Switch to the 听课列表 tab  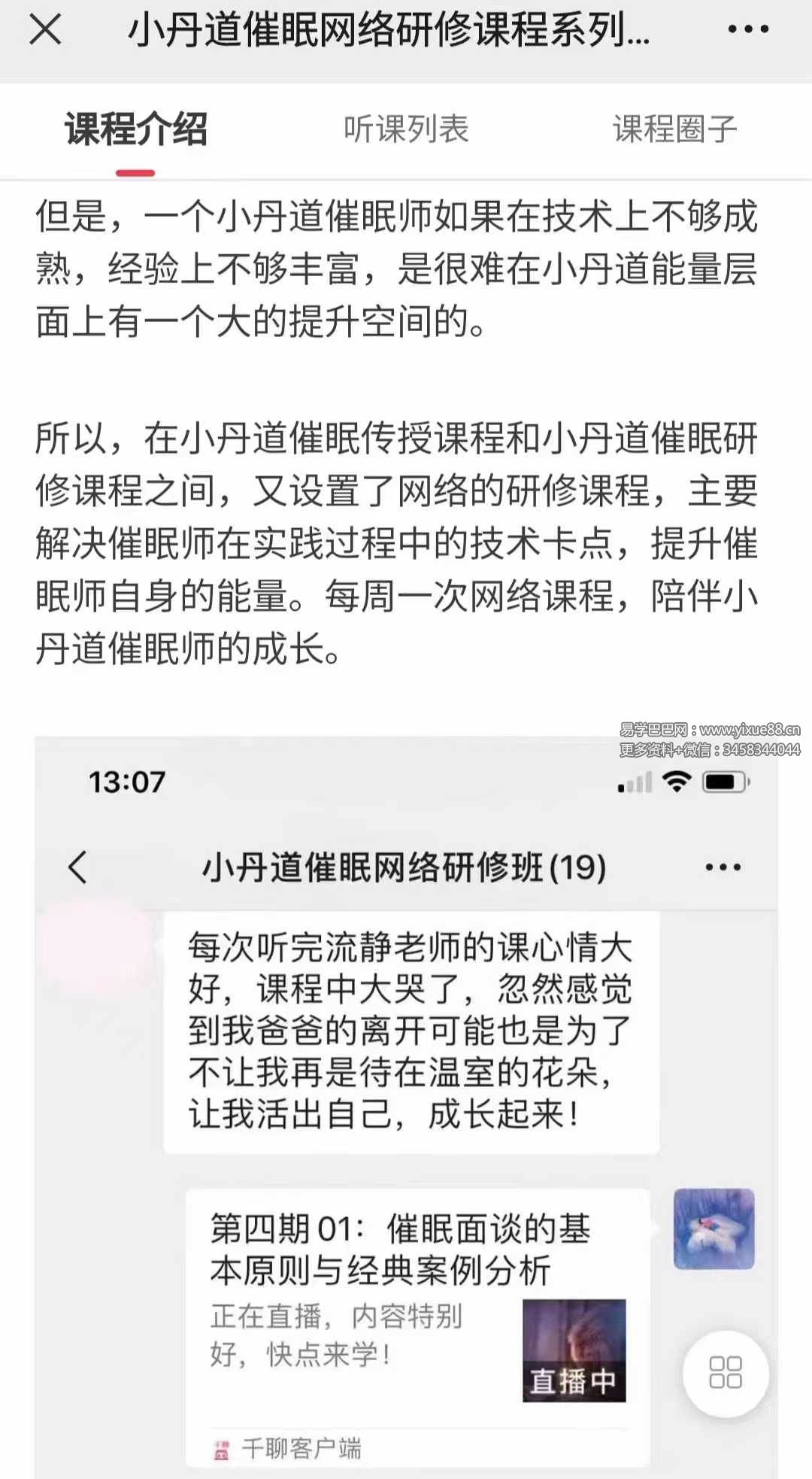click(x=406, y=129)
